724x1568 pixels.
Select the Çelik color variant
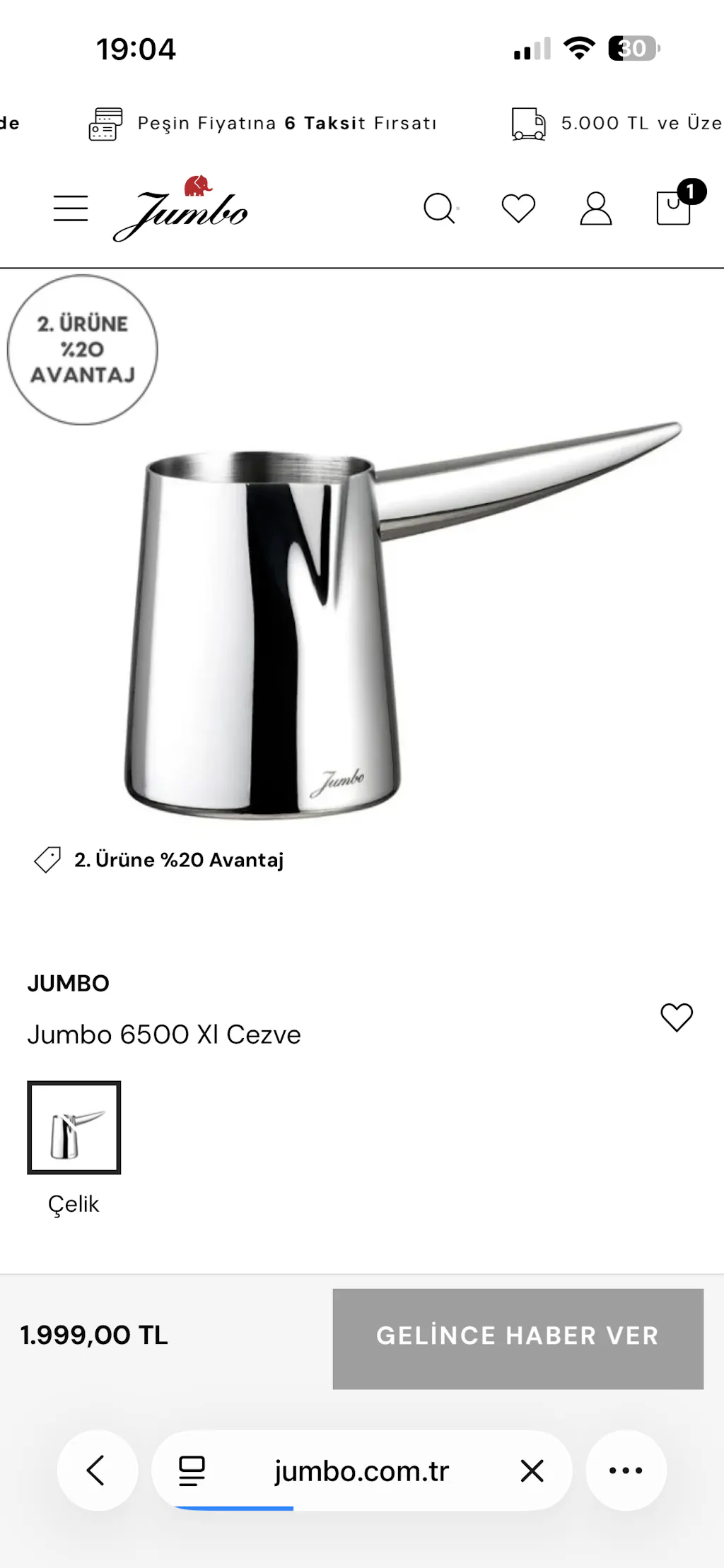coord(74,1127)
